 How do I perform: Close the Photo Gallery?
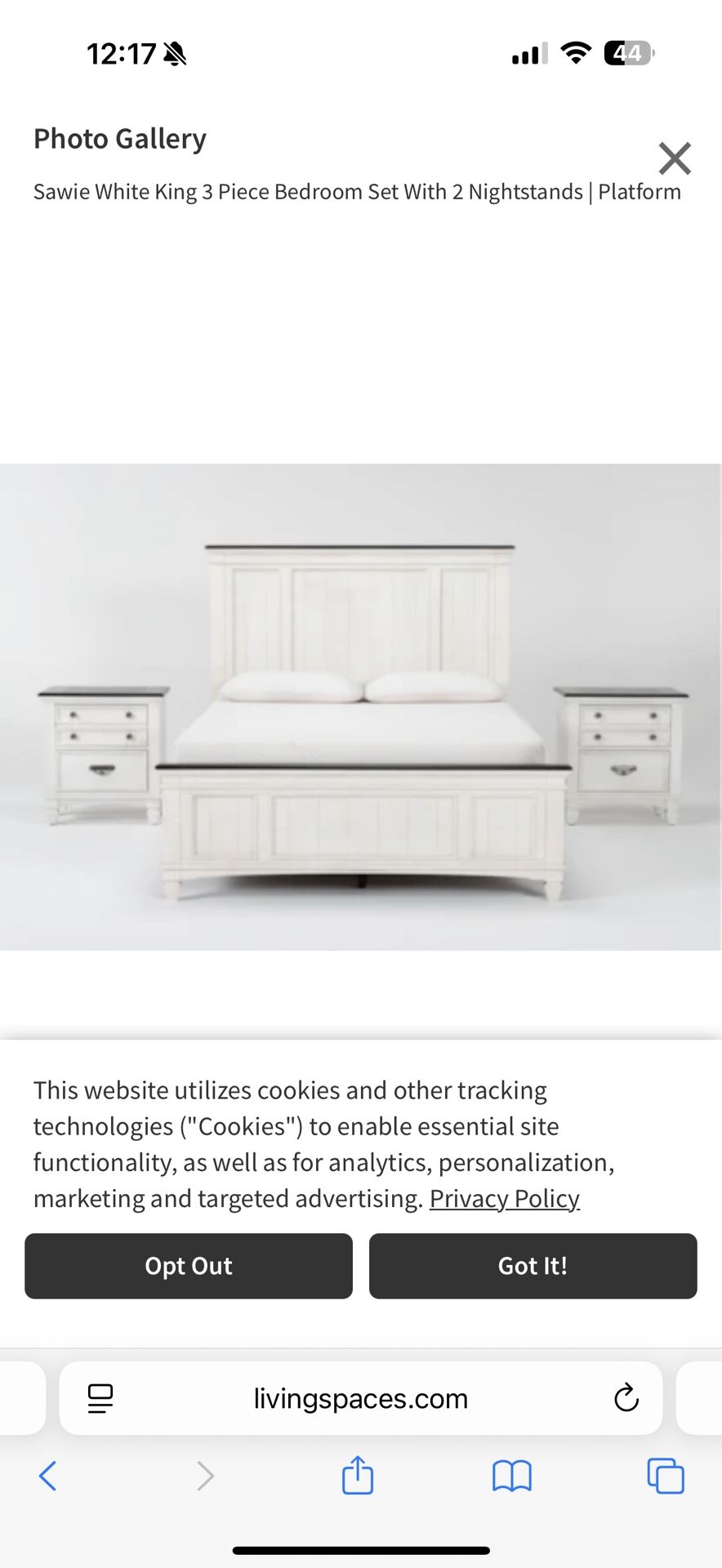click(675, 158)
